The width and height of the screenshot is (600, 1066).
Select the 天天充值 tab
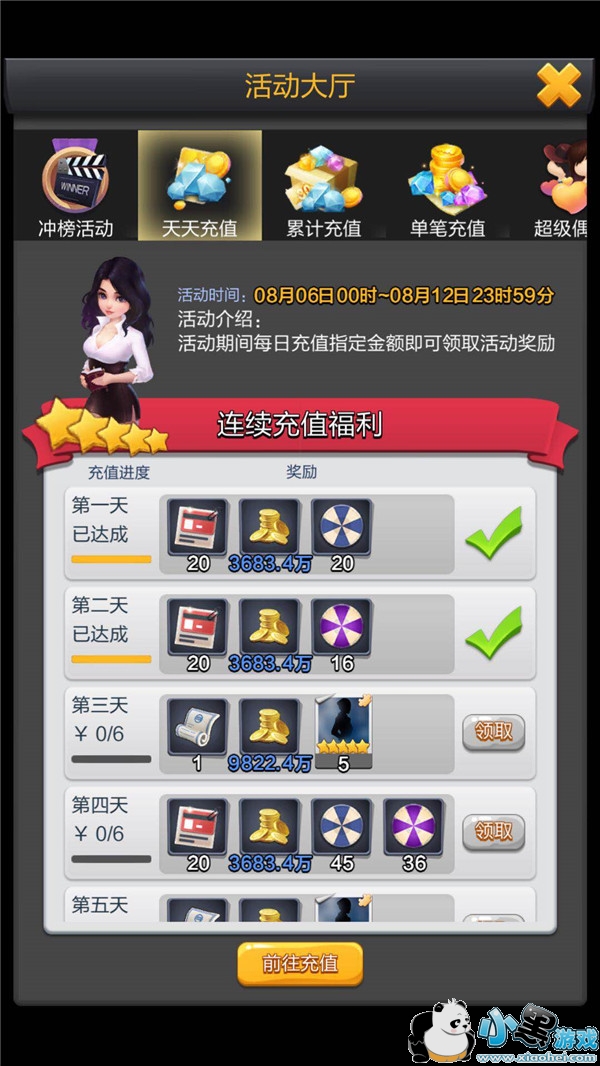[x=200, y=186]
